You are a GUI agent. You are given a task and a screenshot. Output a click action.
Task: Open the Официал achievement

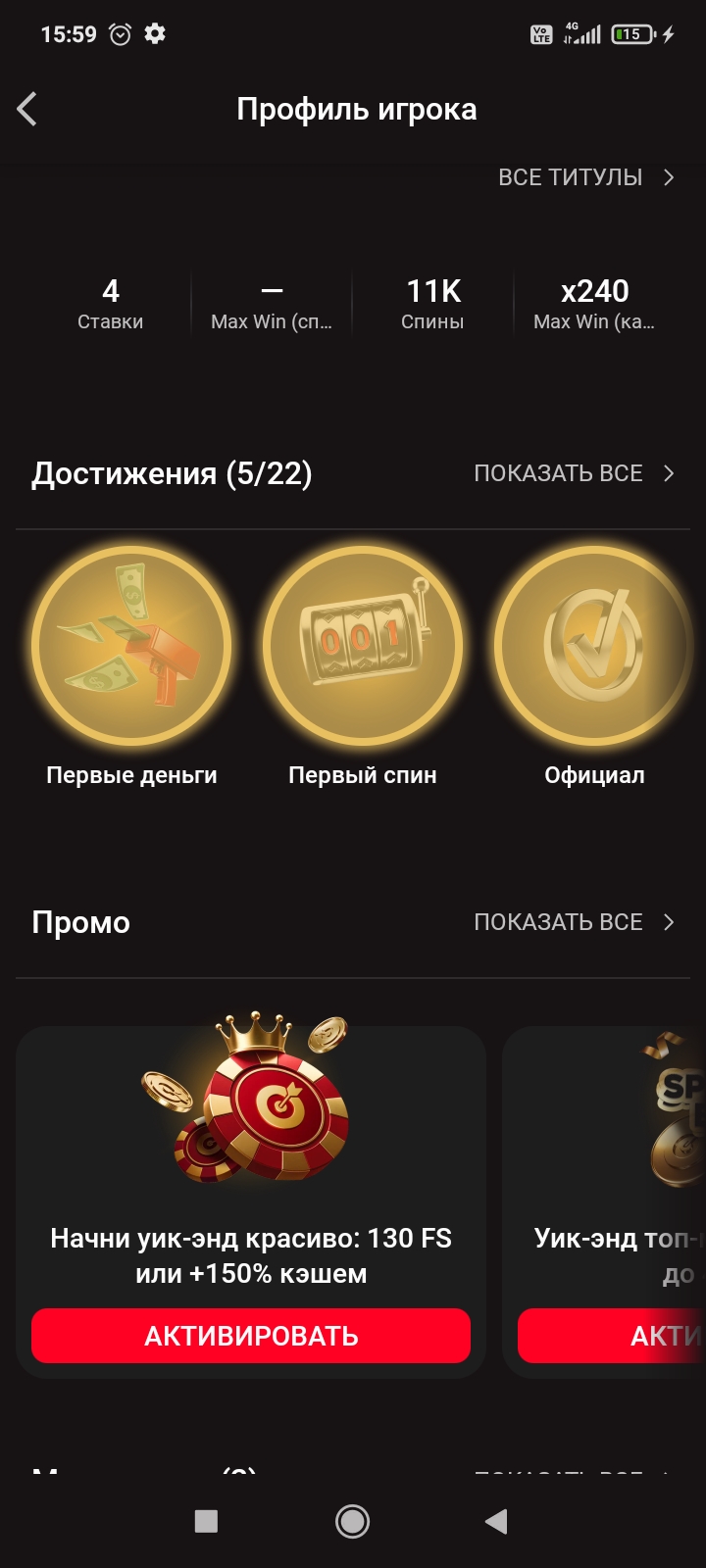pos(594,647)
